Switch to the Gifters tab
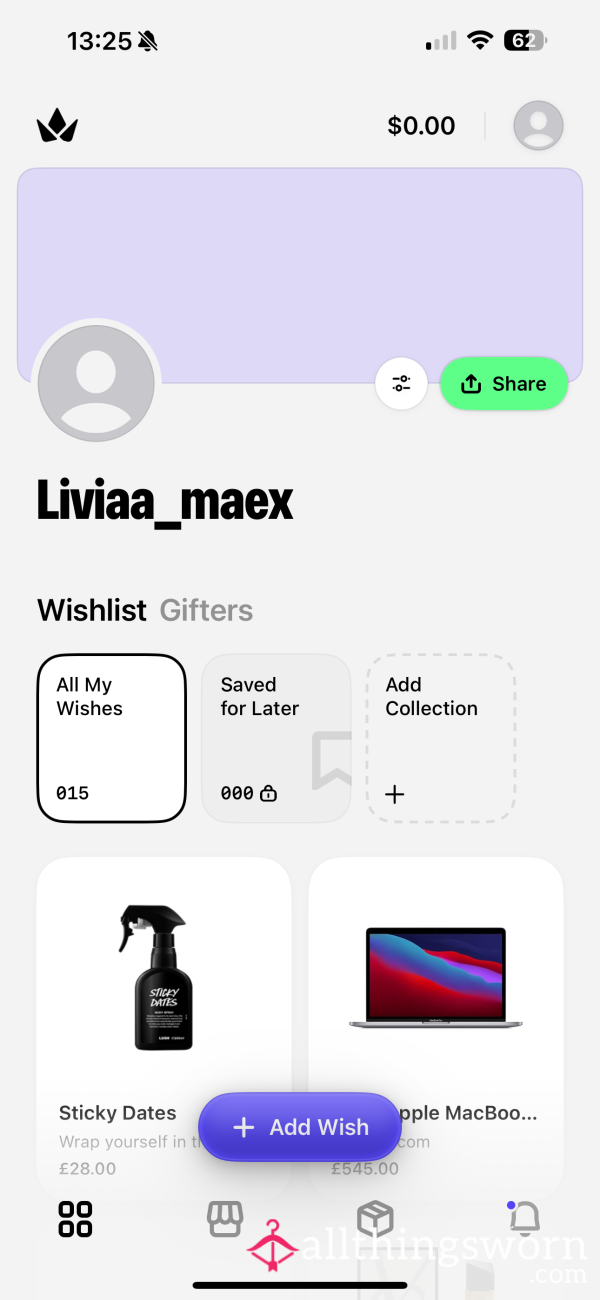The width and height of the screenshot is (600, 1300). click(x=206, y=610)
